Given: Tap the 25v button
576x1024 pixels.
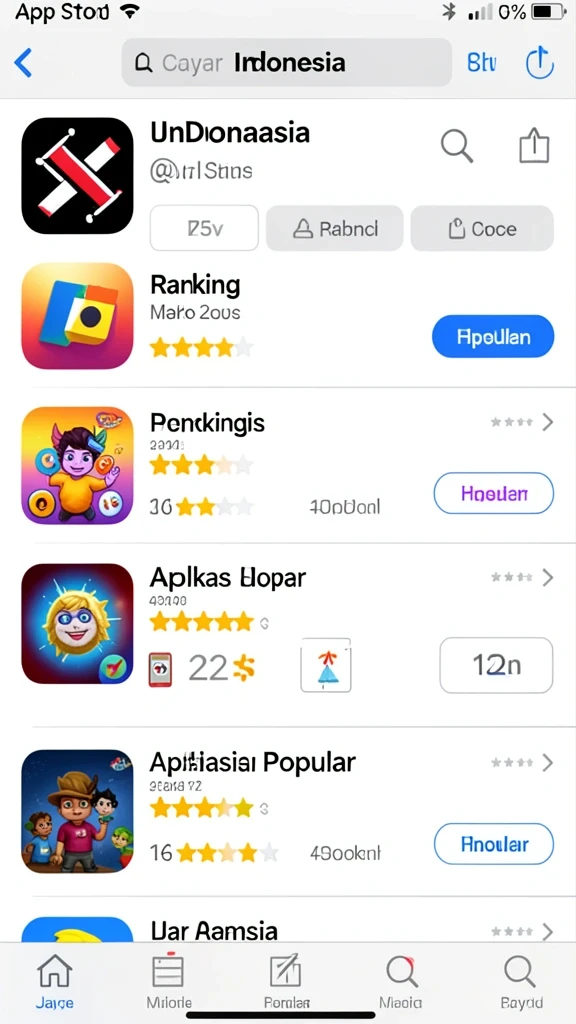Looking at the screenshot, I should (204, 229).
